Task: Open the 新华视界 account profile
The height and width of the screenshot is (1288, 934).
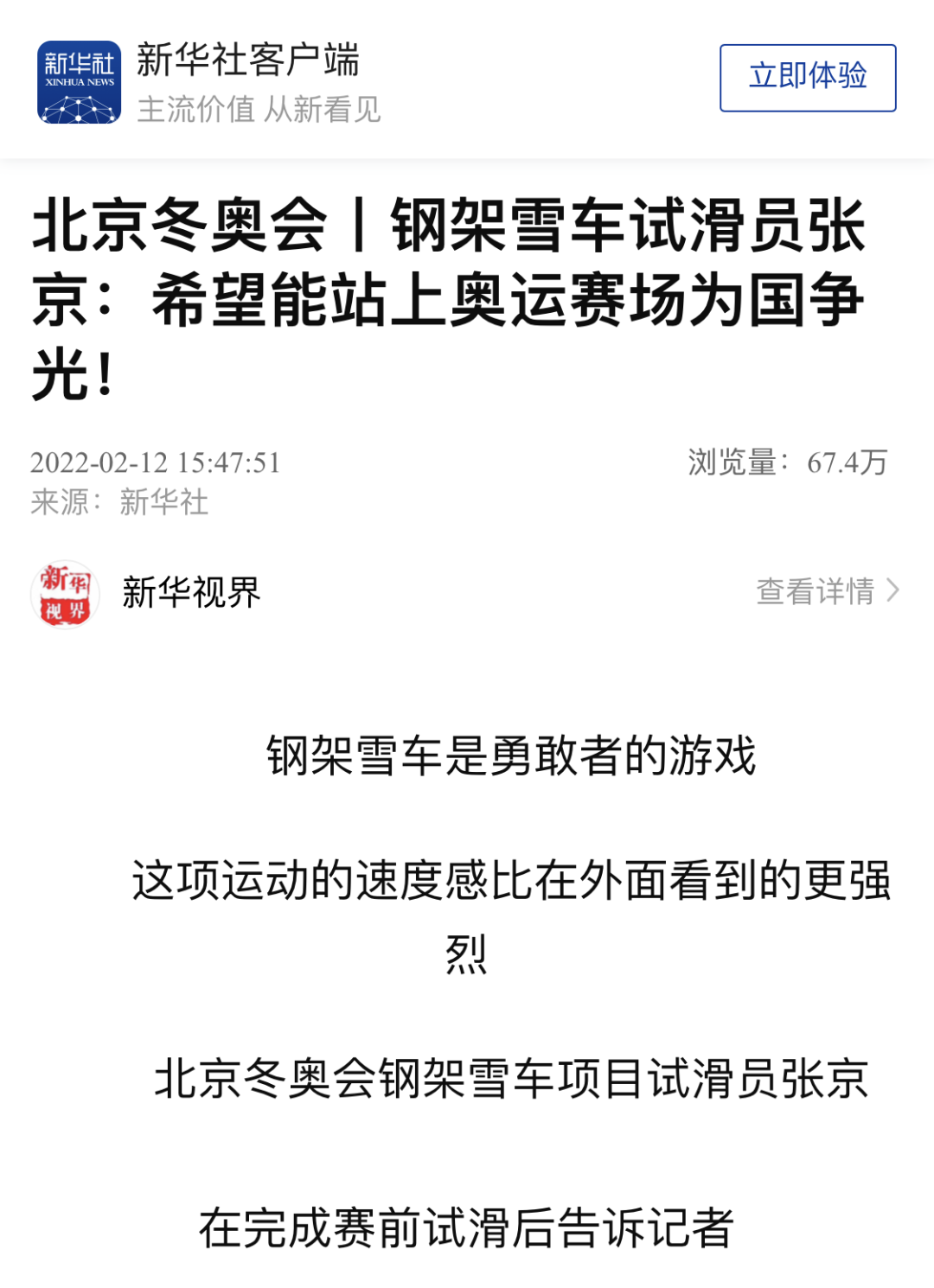Action: (x=189, y=593)
